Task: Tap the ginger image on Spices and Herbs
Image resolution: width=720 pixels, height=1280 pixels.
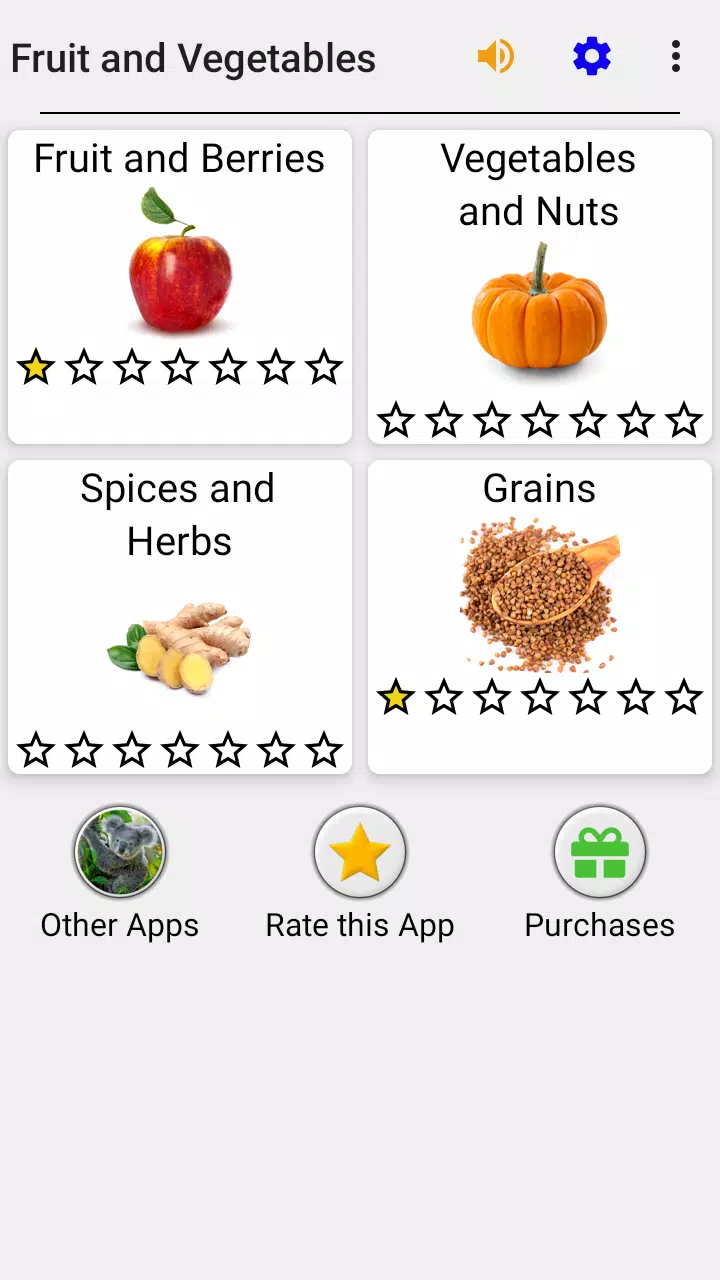Action: tap(180, 645)
